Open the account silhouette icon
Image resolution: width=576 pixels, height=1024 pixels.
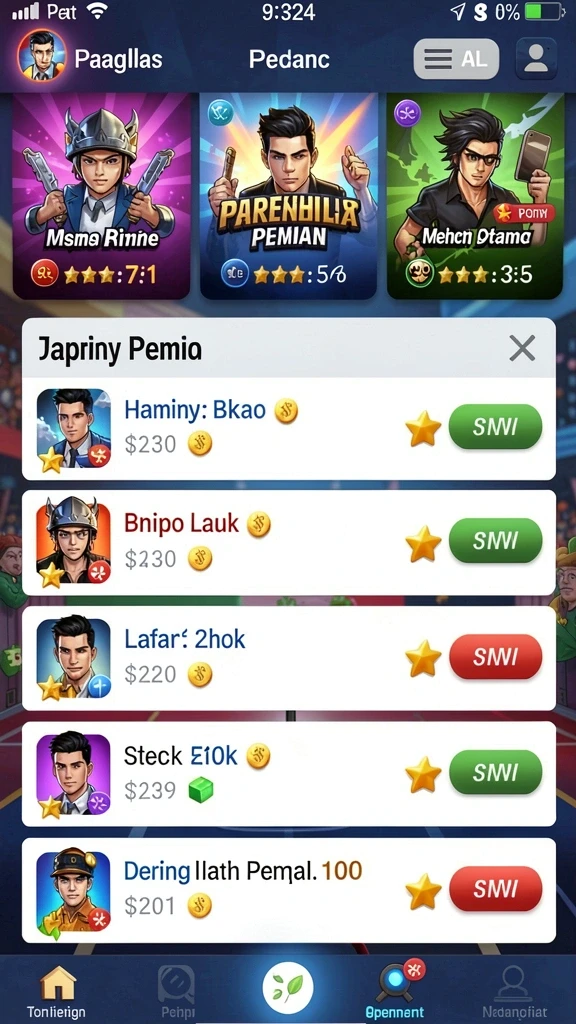tap(536, 59)
